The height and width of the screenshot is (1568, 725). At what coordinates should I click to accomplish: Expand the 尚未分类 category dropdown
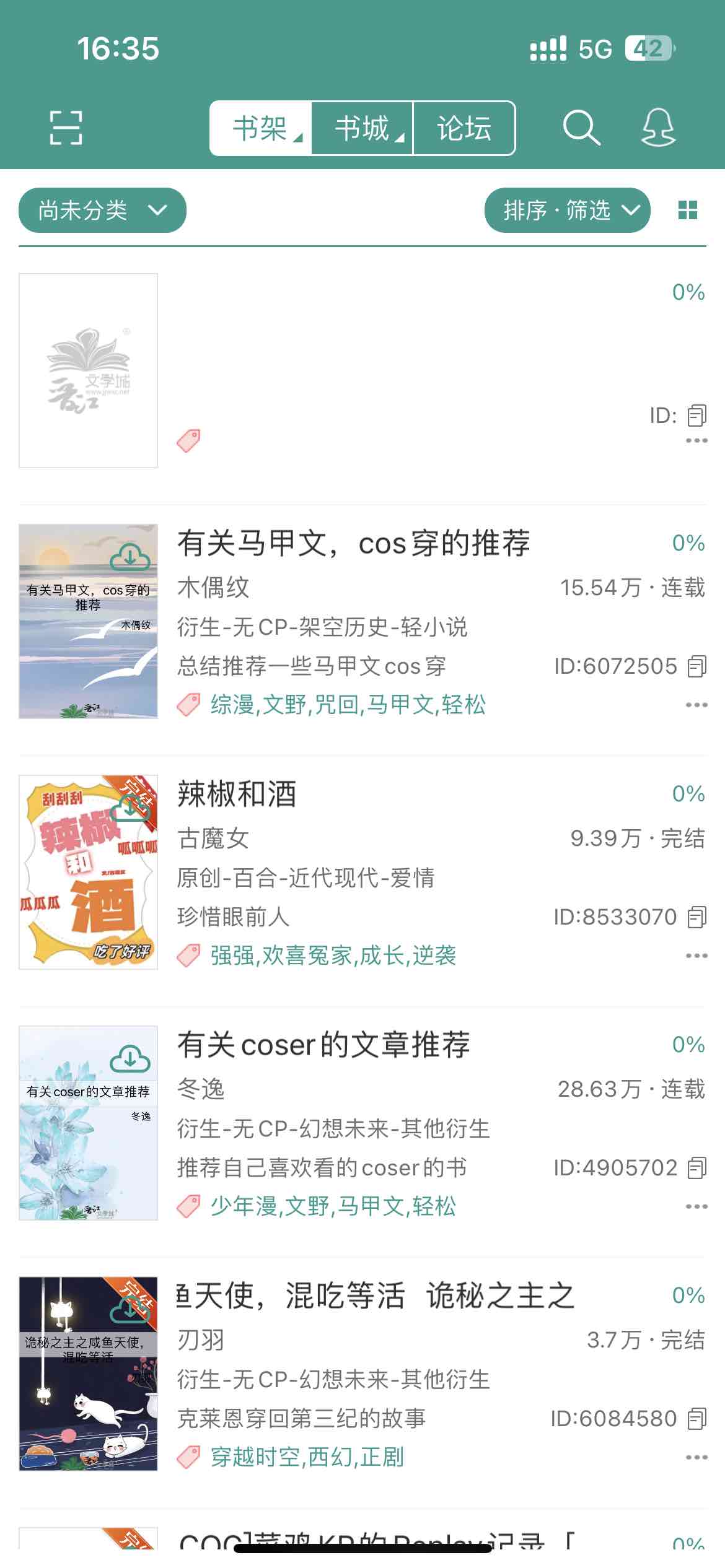102,211
